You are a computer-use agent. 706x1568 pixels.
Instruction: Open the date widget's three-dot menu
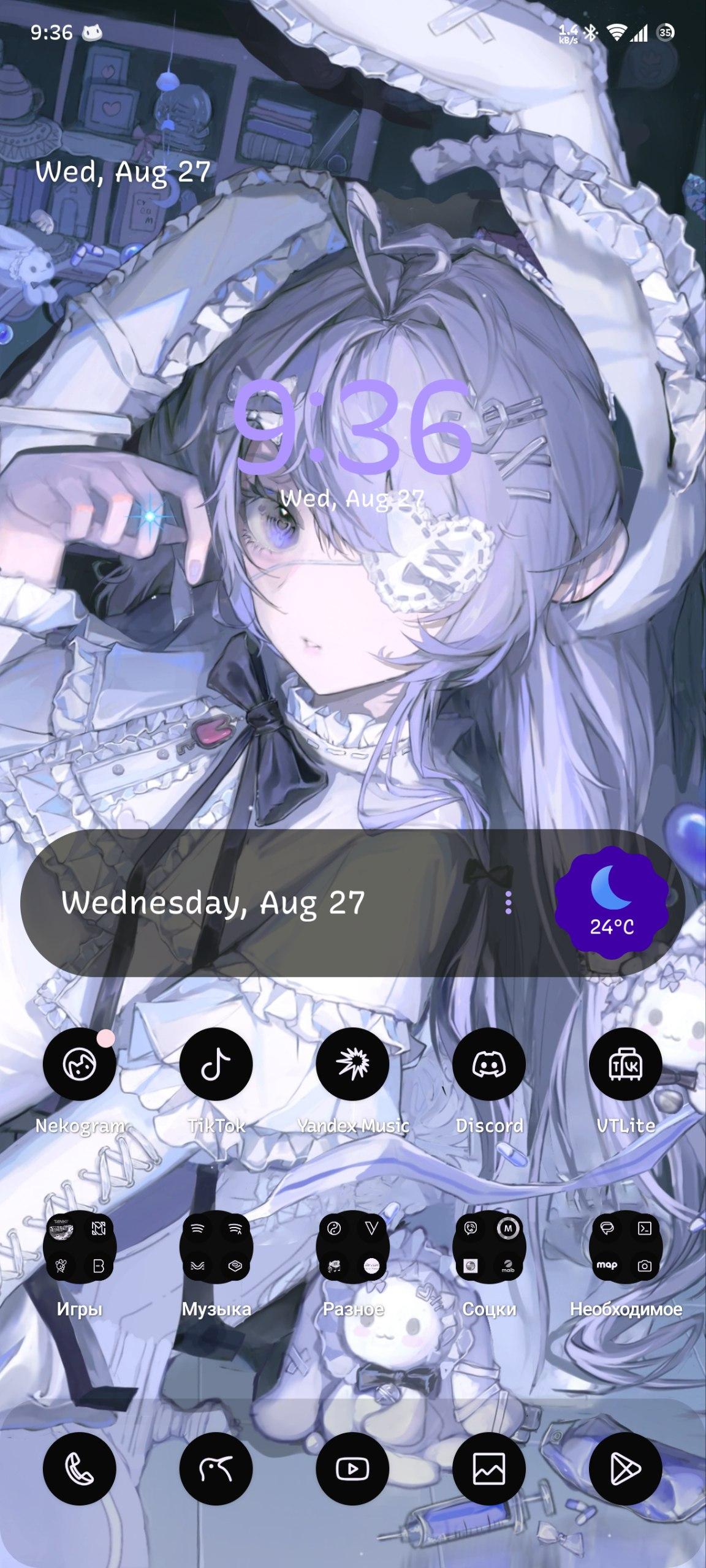click(x=508, y=903)
